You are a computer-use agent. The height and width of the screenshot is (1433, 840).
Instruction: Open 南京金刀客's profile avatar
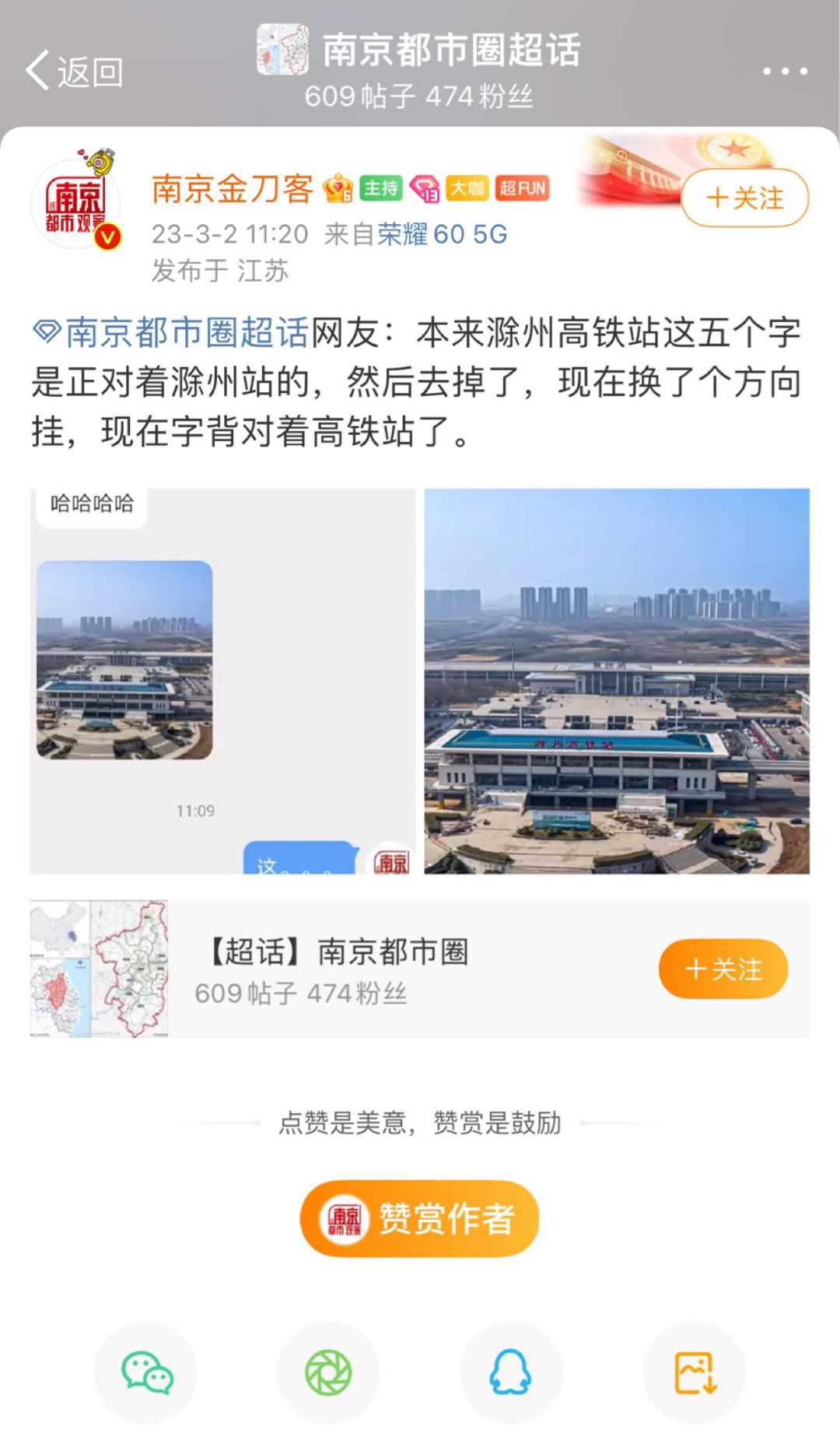(76, 205)
